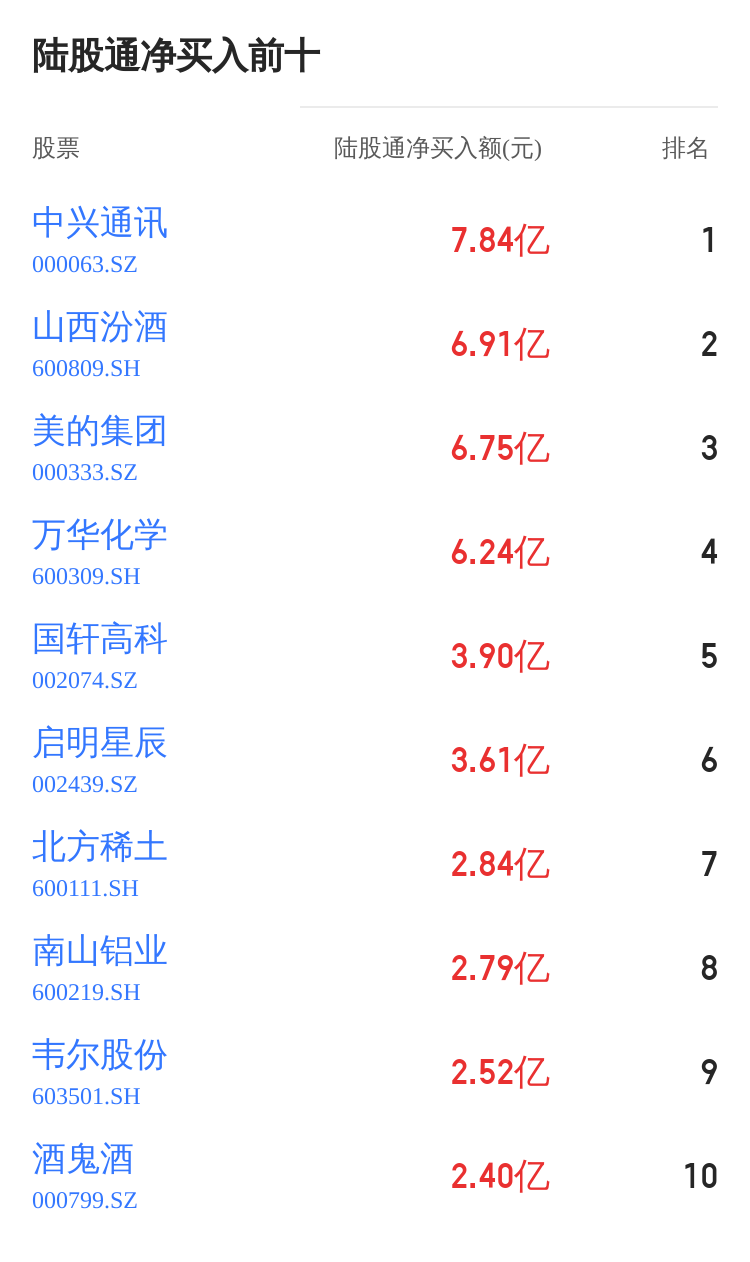Select 万华化学 in the list
The image size is (750, 1262).
99,535
